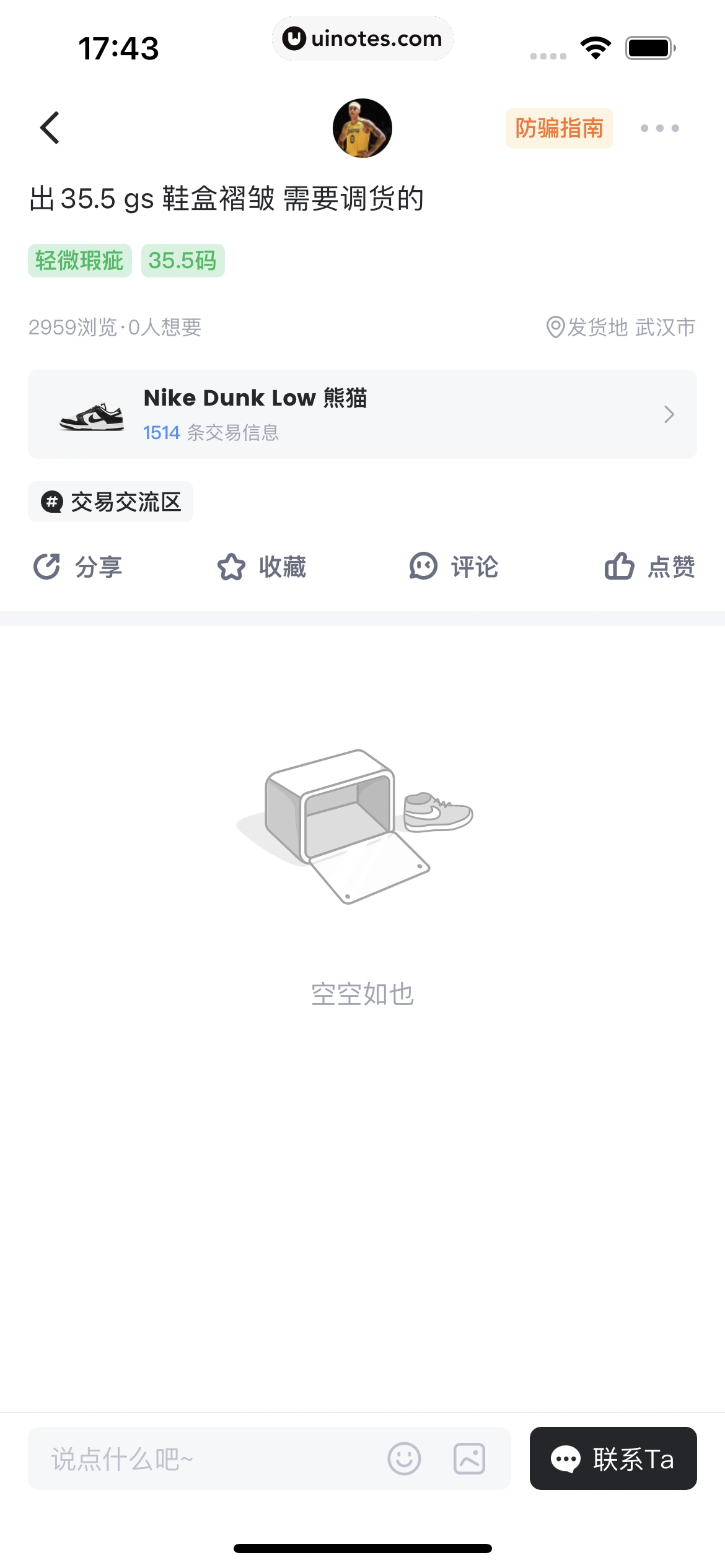Open the 评论 comments
The image size is (725, 1568).
click(x=454, y=567)
